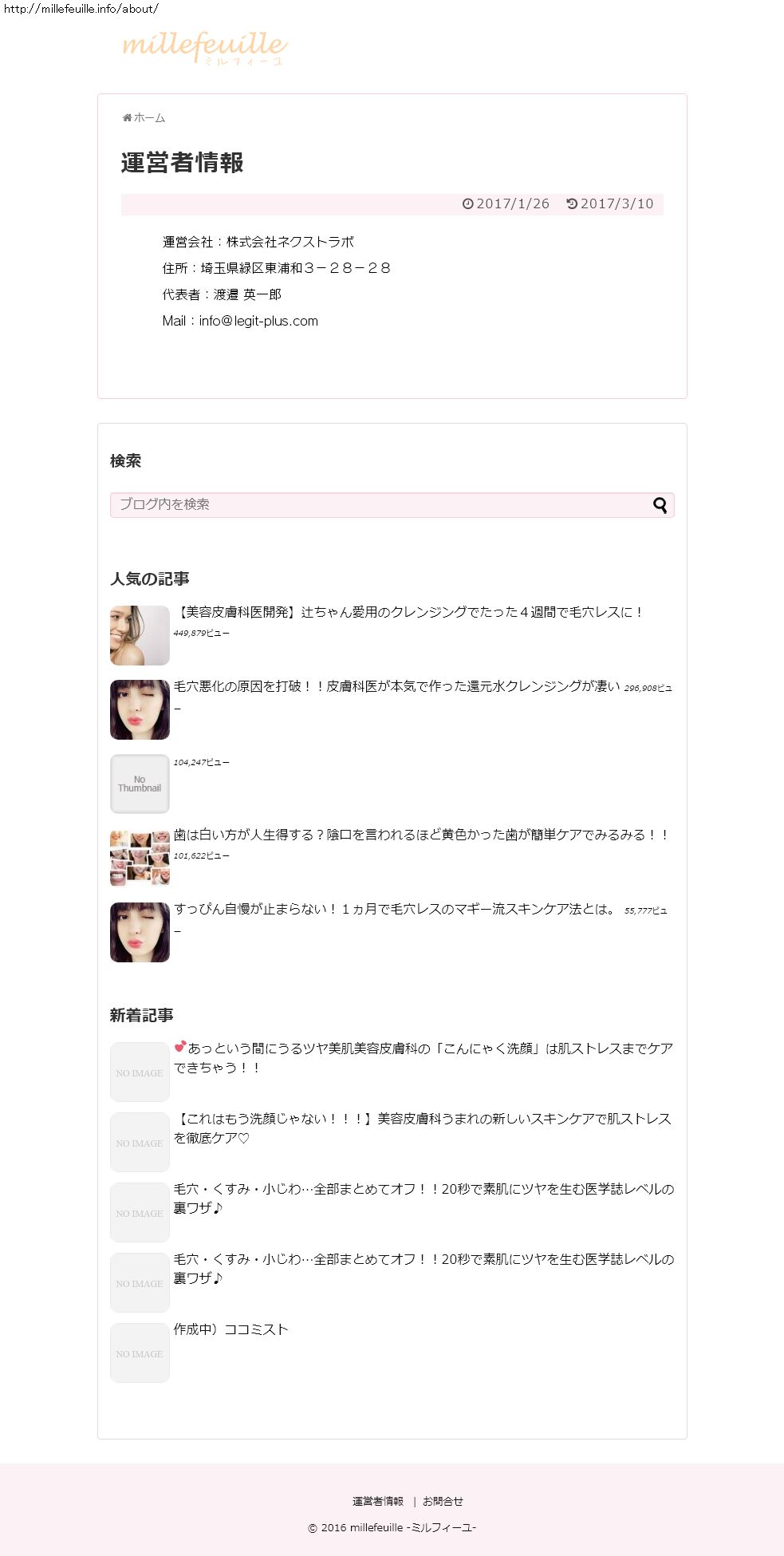This screenshot has height=1556, width=784.
Task: Open the すっぴん自慢が止まらない article
Action: (395, 909)
